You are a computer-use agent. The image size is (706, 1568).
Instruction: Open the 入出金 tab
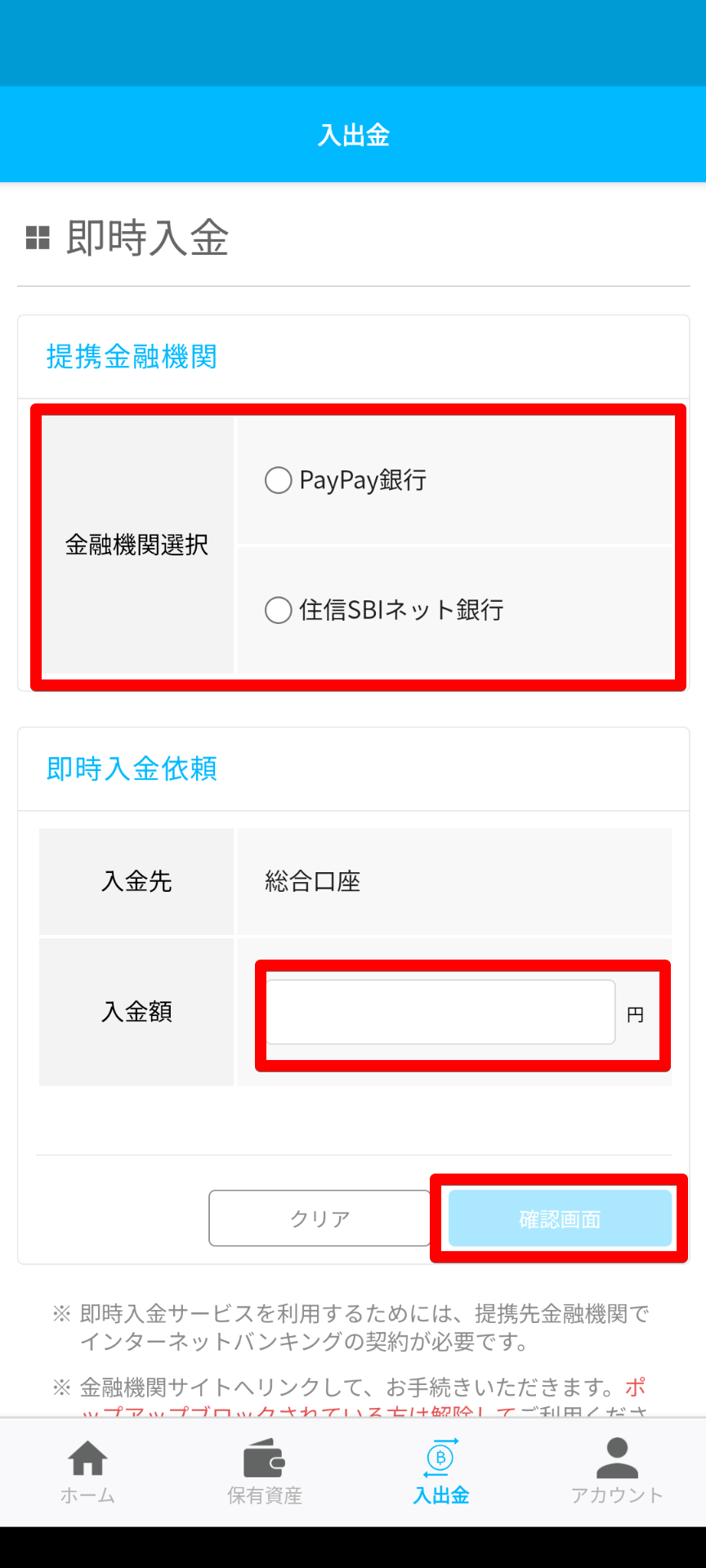coord(441,1472)
